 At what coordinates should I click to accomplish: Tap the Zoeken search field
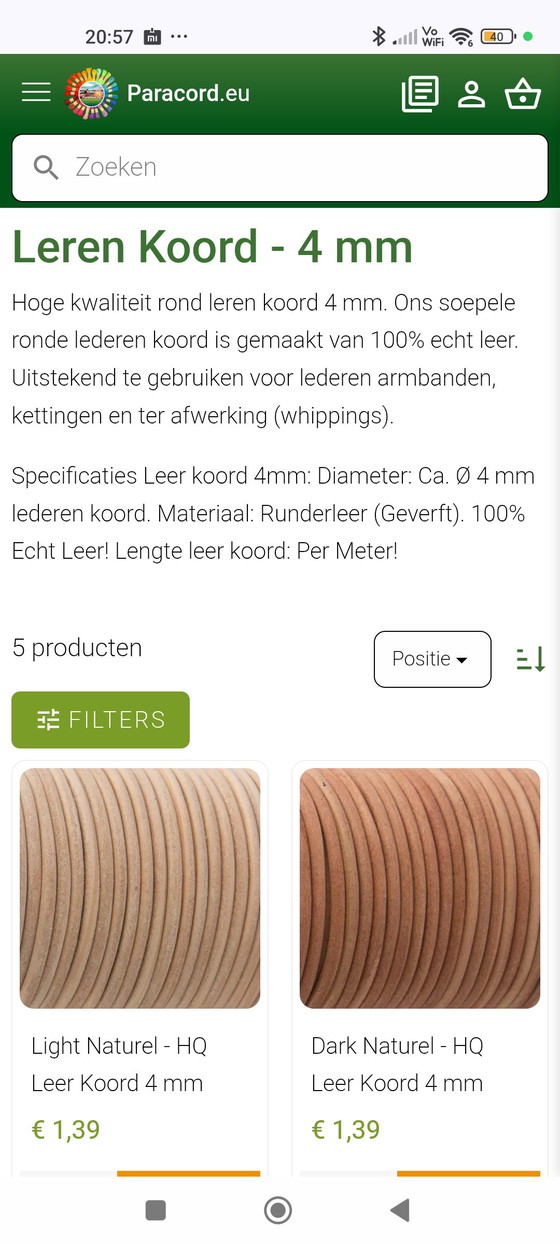click(x=280, y=168)
